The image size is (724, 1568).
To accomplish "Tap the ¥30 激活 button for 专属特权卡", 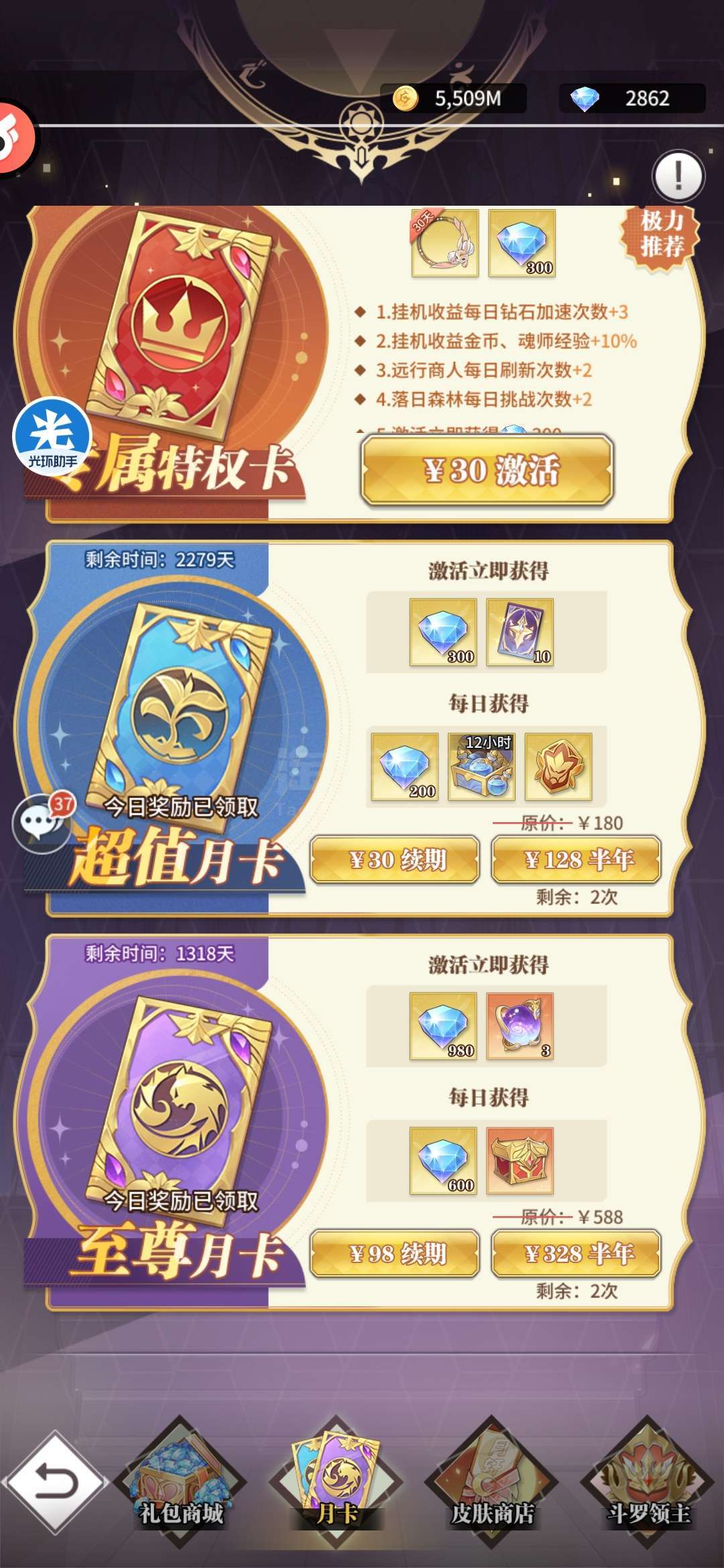I will point(487,470).
